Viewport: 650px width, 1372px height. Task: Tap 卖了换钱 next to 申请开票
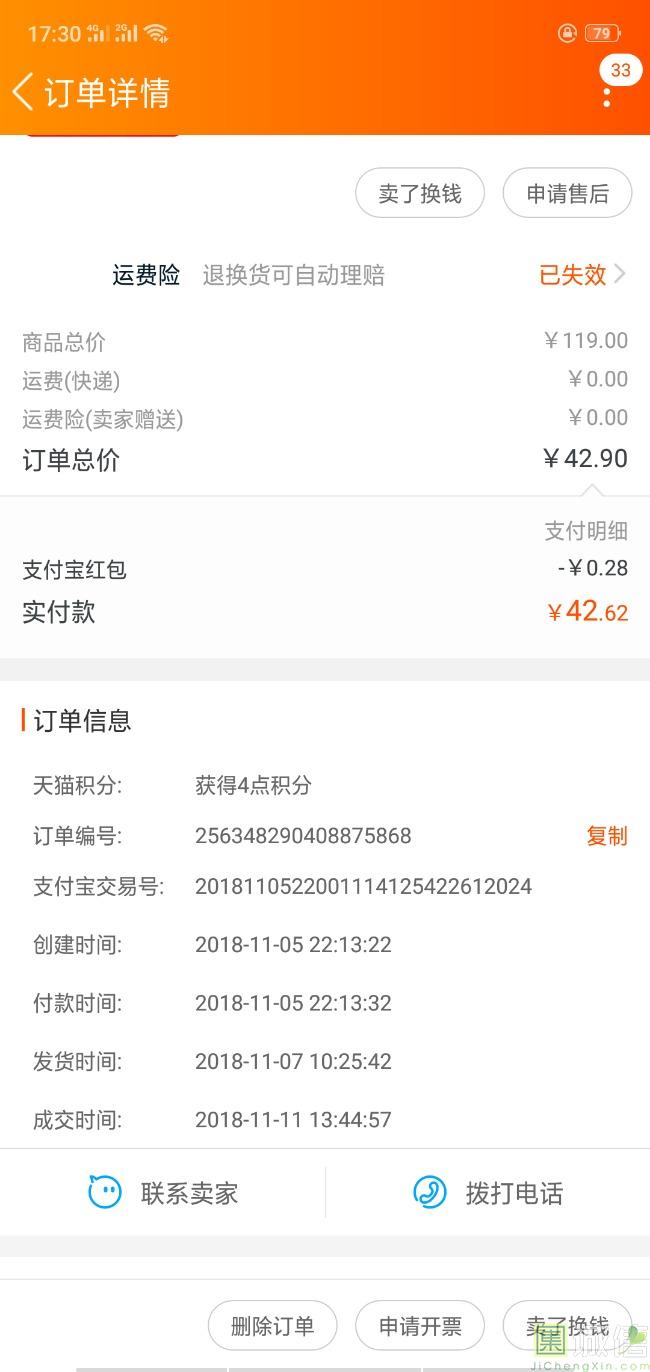pyautogui.click(x=567, y=1326)
